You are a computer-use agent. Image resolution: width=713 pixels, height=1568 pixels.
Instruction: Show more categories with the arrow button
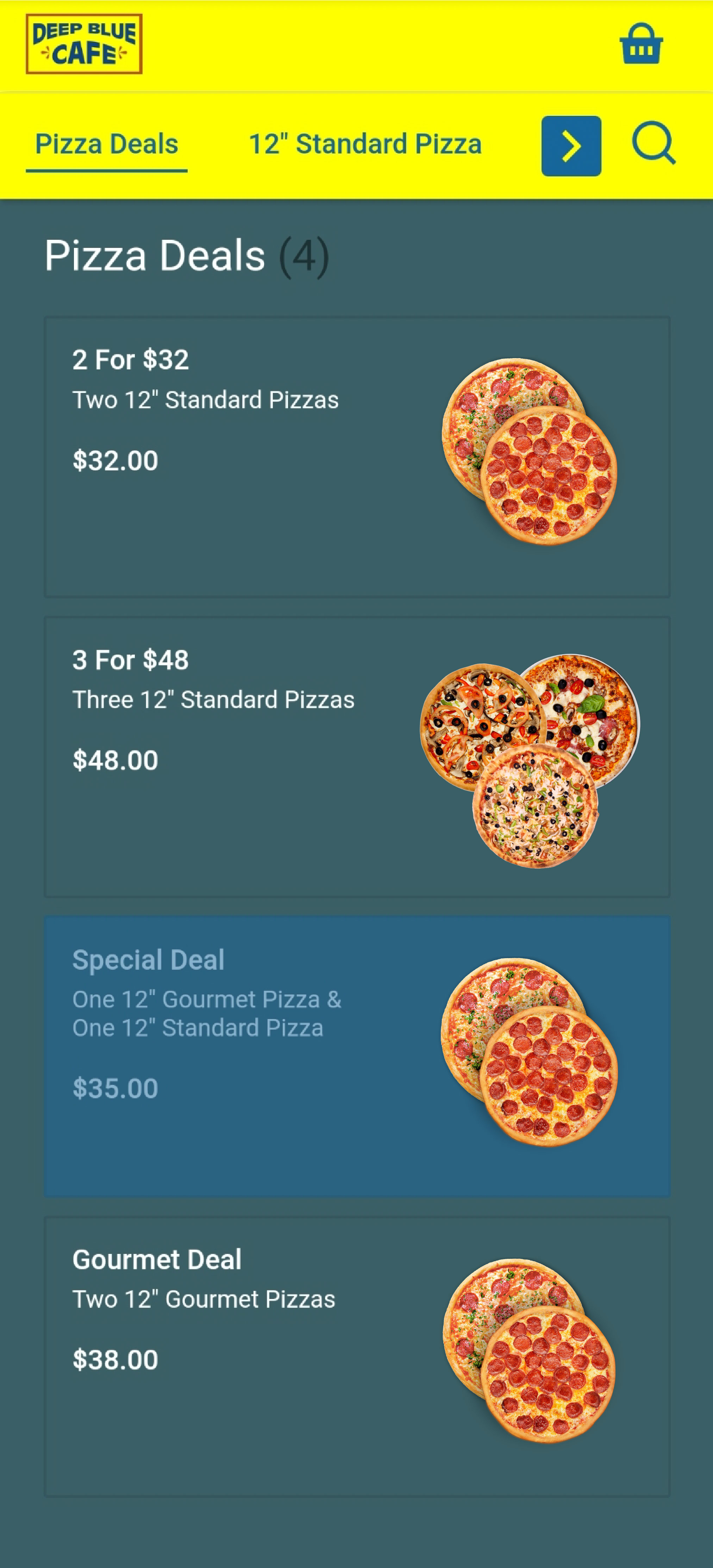[x=570, y=146]
